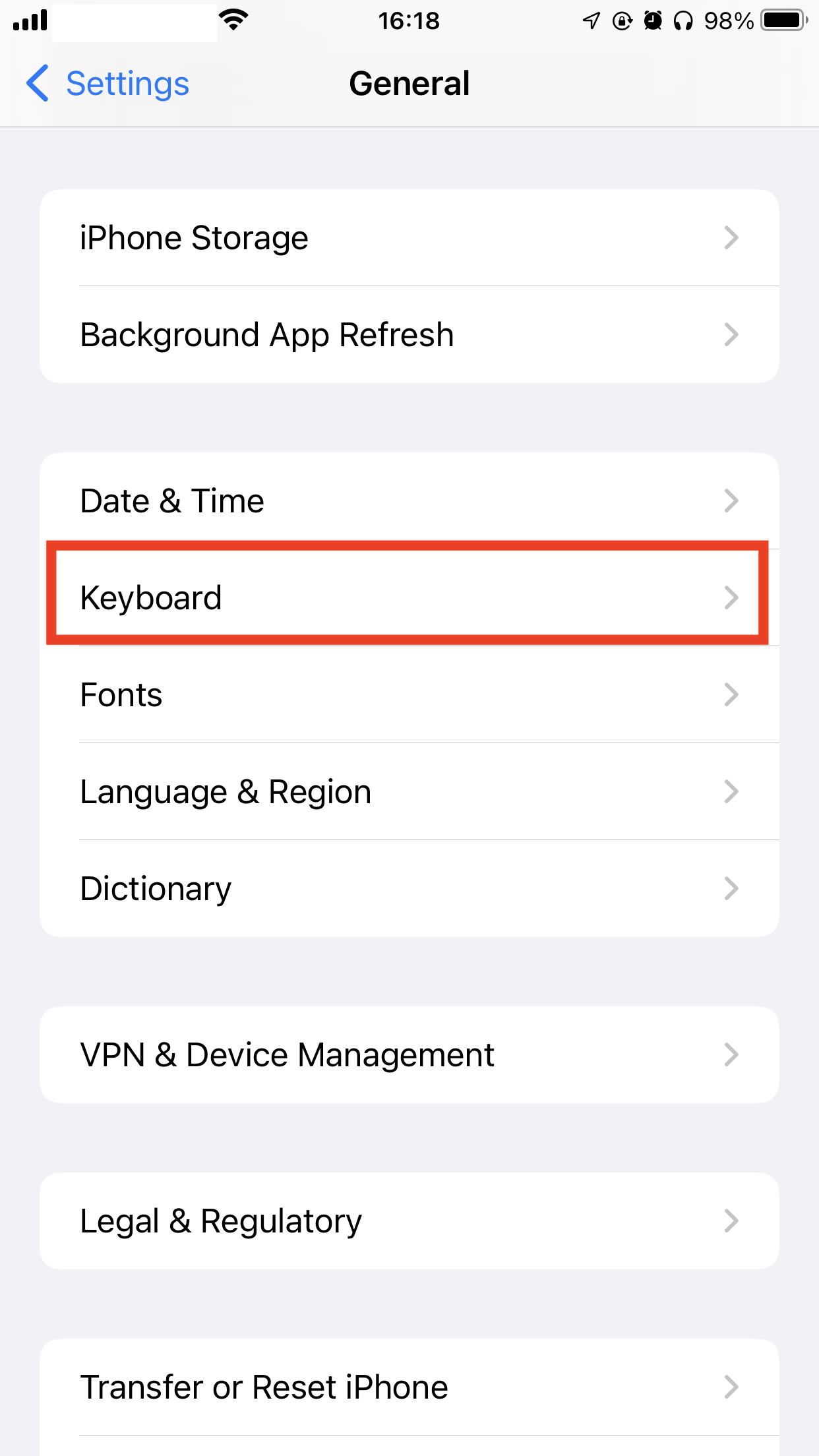The width and height of the screenshot is (819, 1456).
Task: Open iPhone Storage
Action: (409, 238)
